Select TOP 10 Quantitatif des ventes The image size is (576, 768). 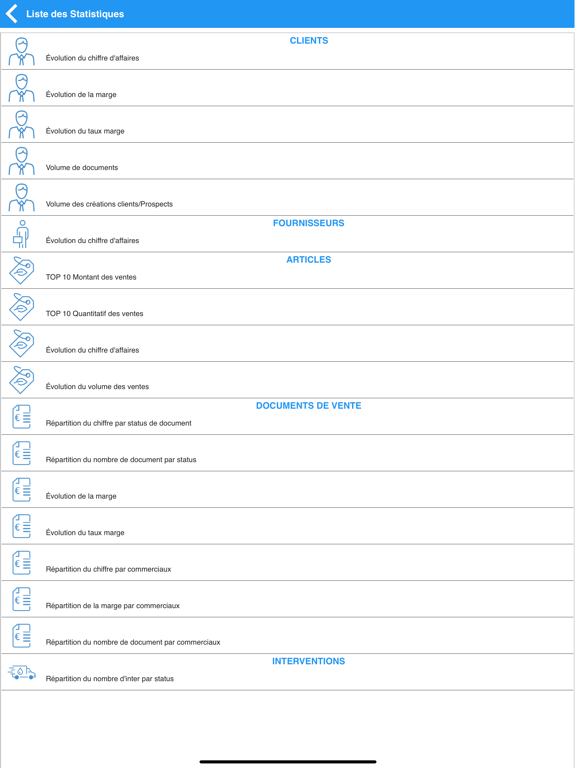[x=288, y=307]
